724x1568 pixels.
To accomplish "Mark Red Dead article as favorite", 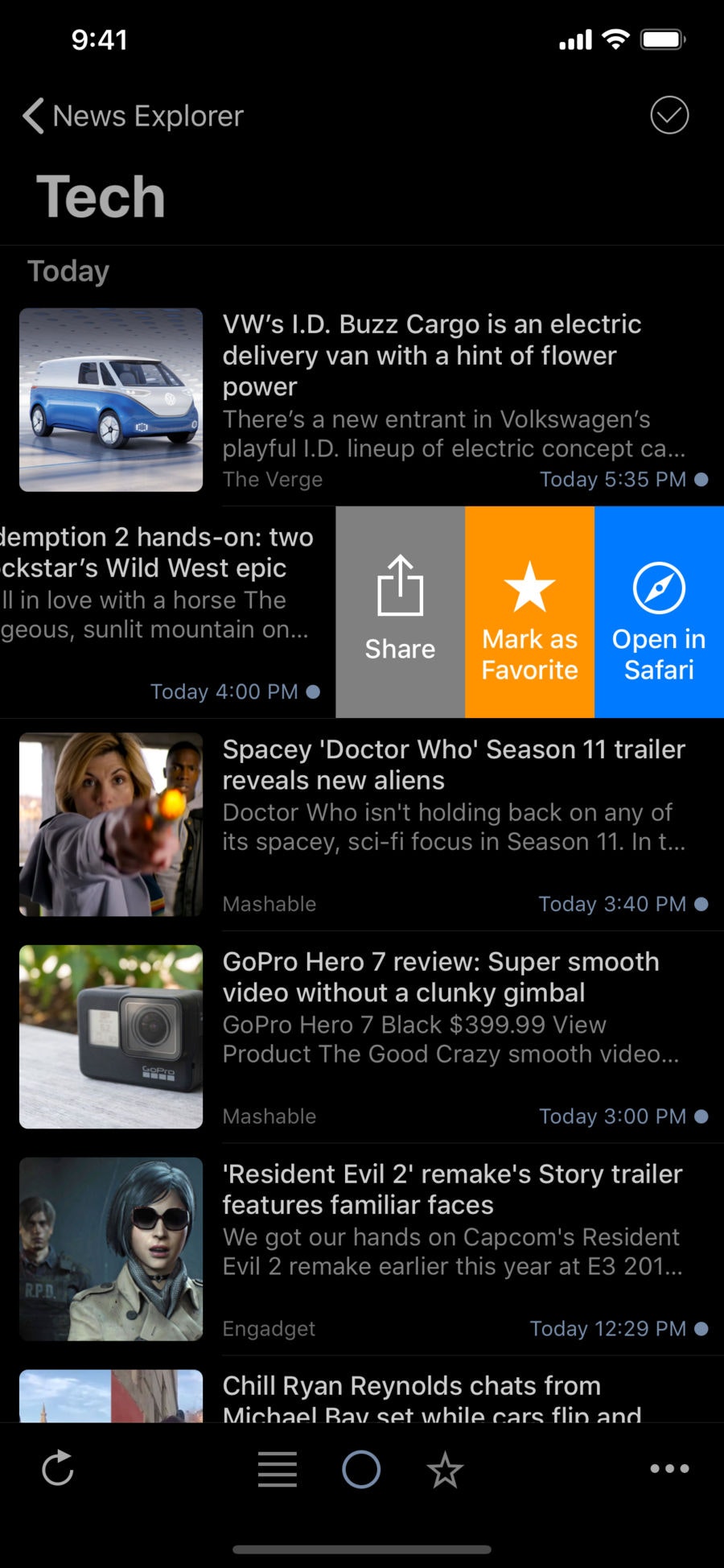I will pos(529,610).
